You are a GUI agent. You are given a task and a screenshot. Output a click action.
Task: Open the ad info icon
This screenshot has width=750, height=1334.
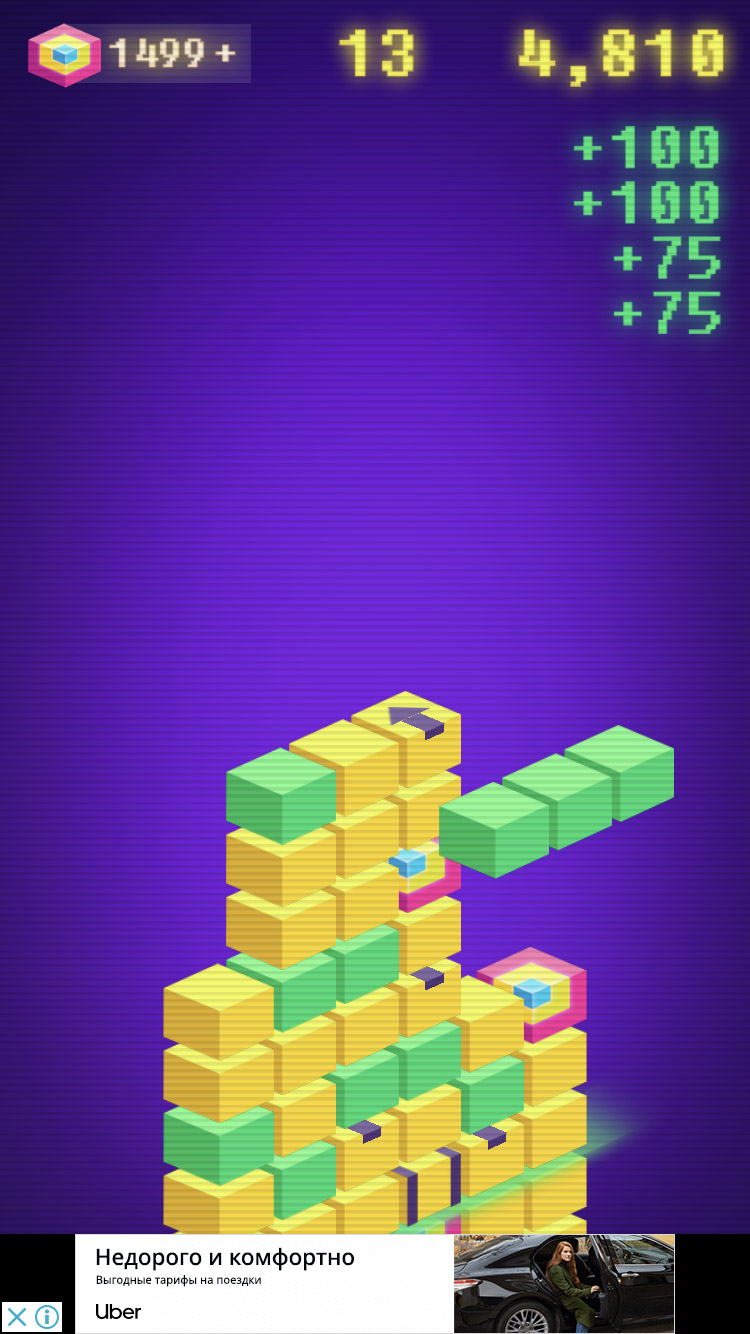point(47,1316)
